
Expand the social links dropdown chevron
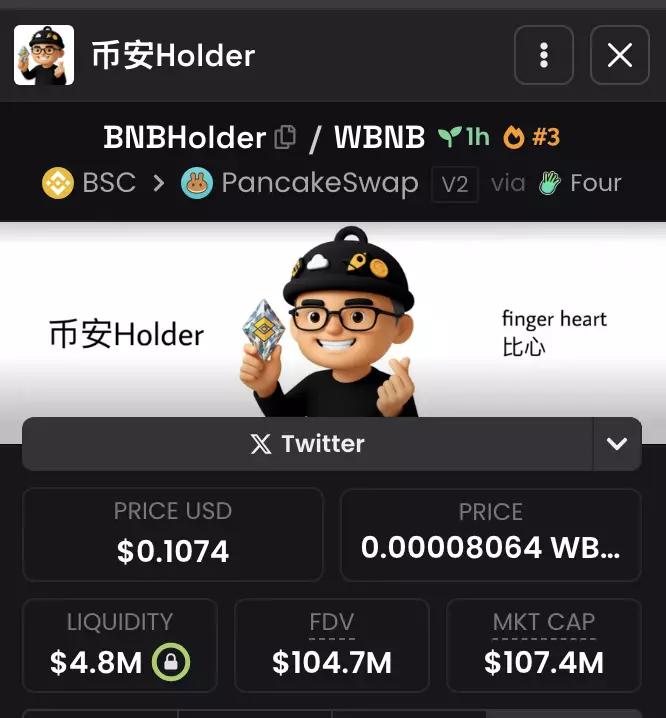(x=617, y=444)
